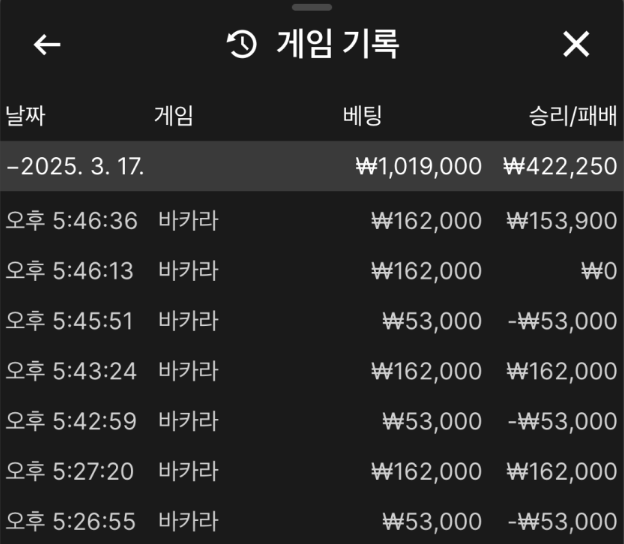View details of 오후 5:45:51 바카라 game
Image resolution: width=624 pixels, height=544 pixels.
(311, 321)
